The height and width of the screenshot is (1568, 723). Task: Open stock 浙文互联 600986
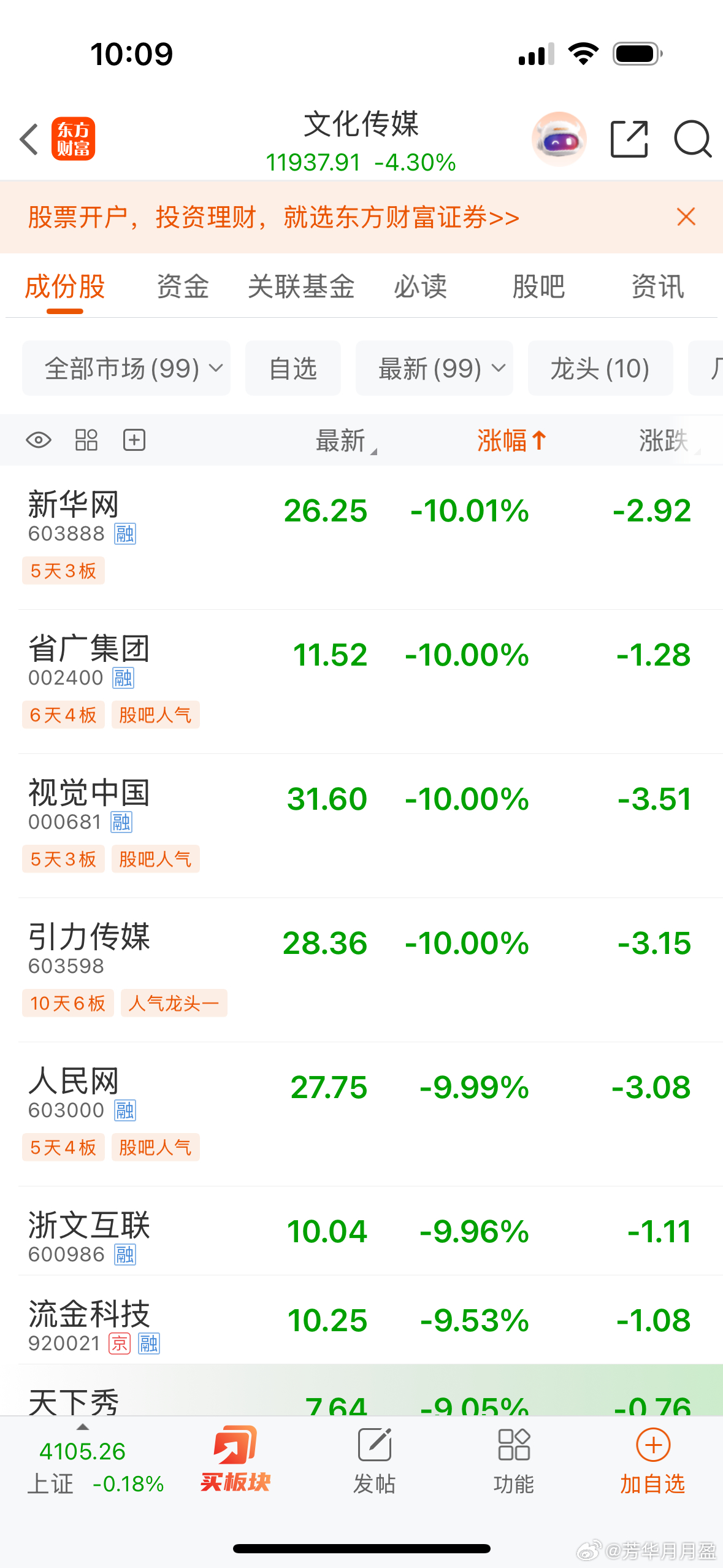[x=361, y=1231]
